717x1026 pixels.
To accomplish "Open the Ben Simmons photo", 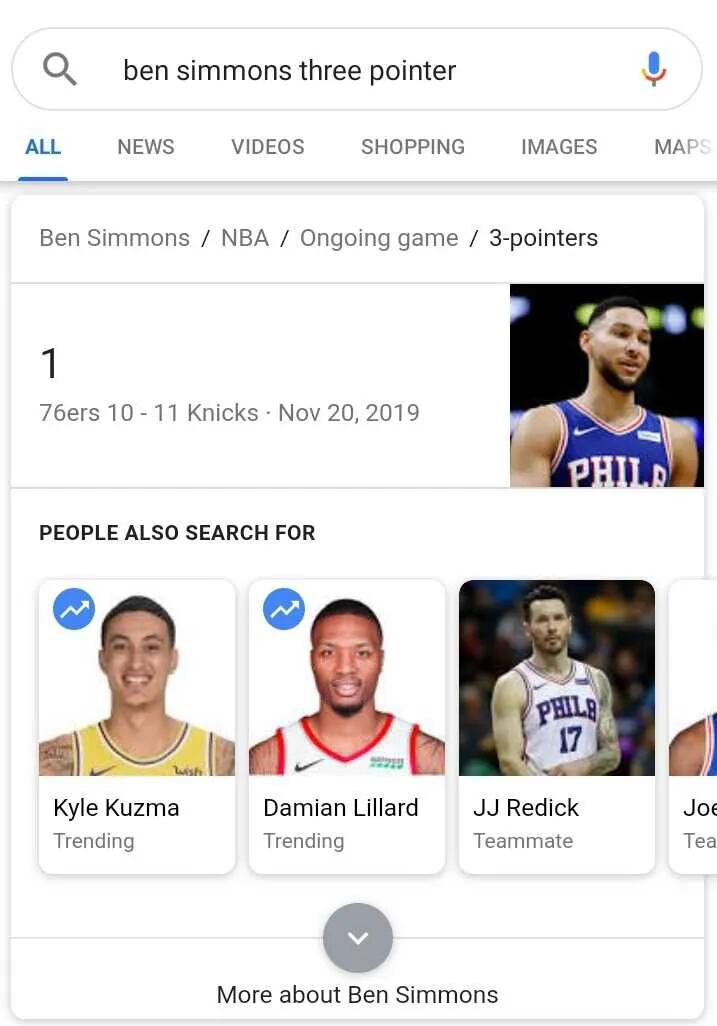I will click(x=607, y=385).
